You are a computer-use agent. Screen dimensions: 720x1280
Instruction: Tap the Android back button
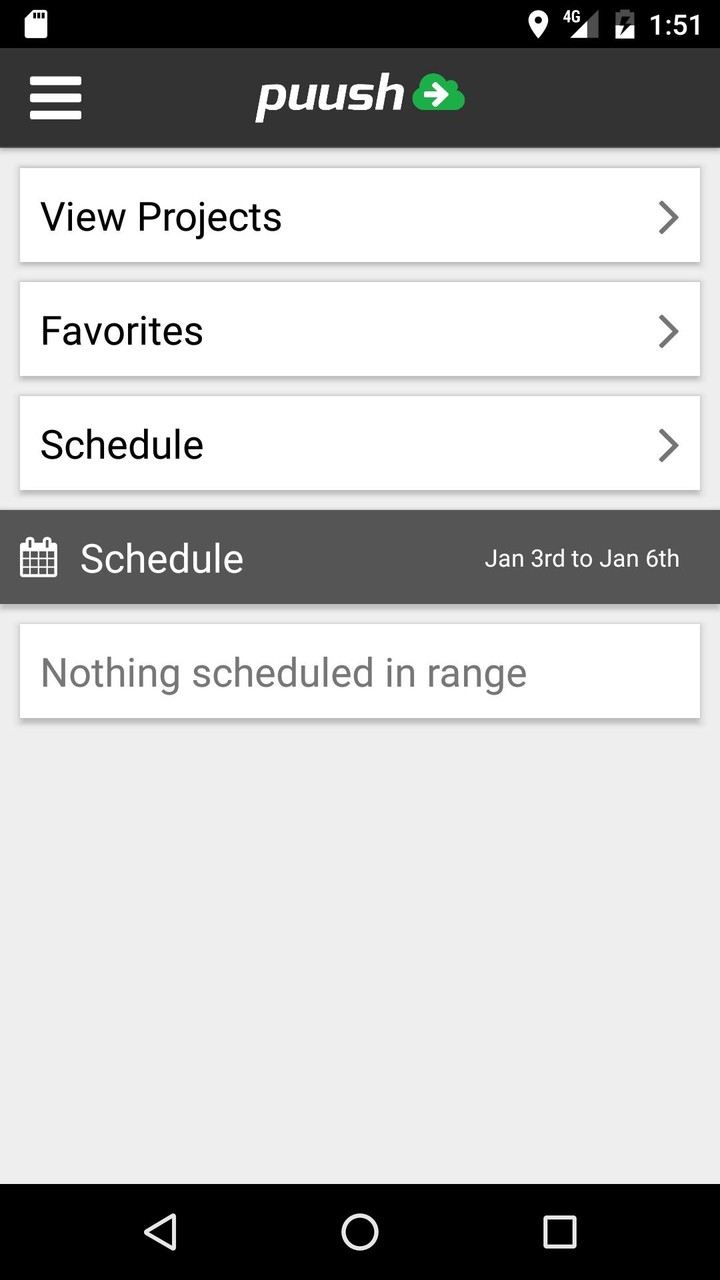[160, 1231]
